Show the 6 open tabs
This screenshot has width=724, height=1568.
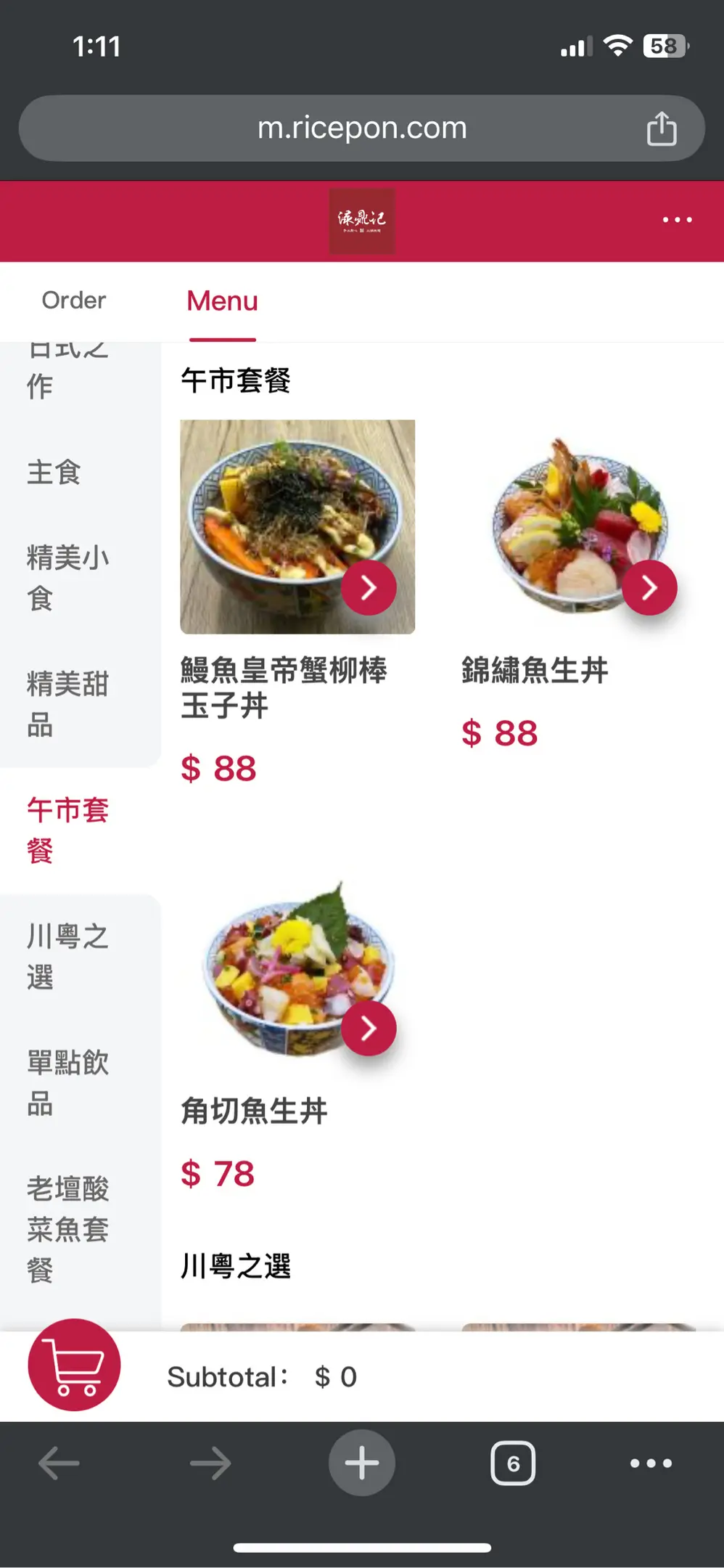[513, 1463]
